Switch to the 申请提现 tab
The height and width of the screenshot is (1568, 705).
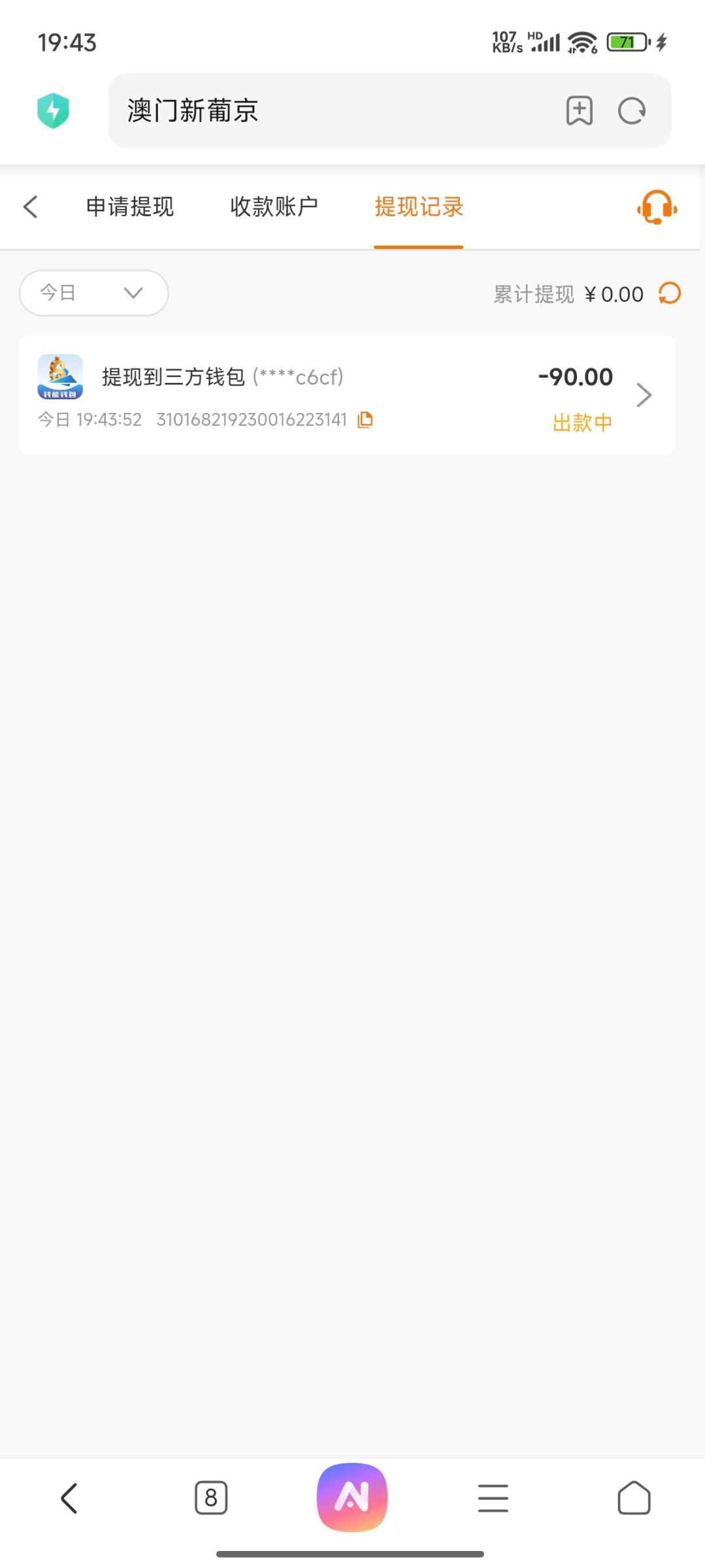coord(130,207)
